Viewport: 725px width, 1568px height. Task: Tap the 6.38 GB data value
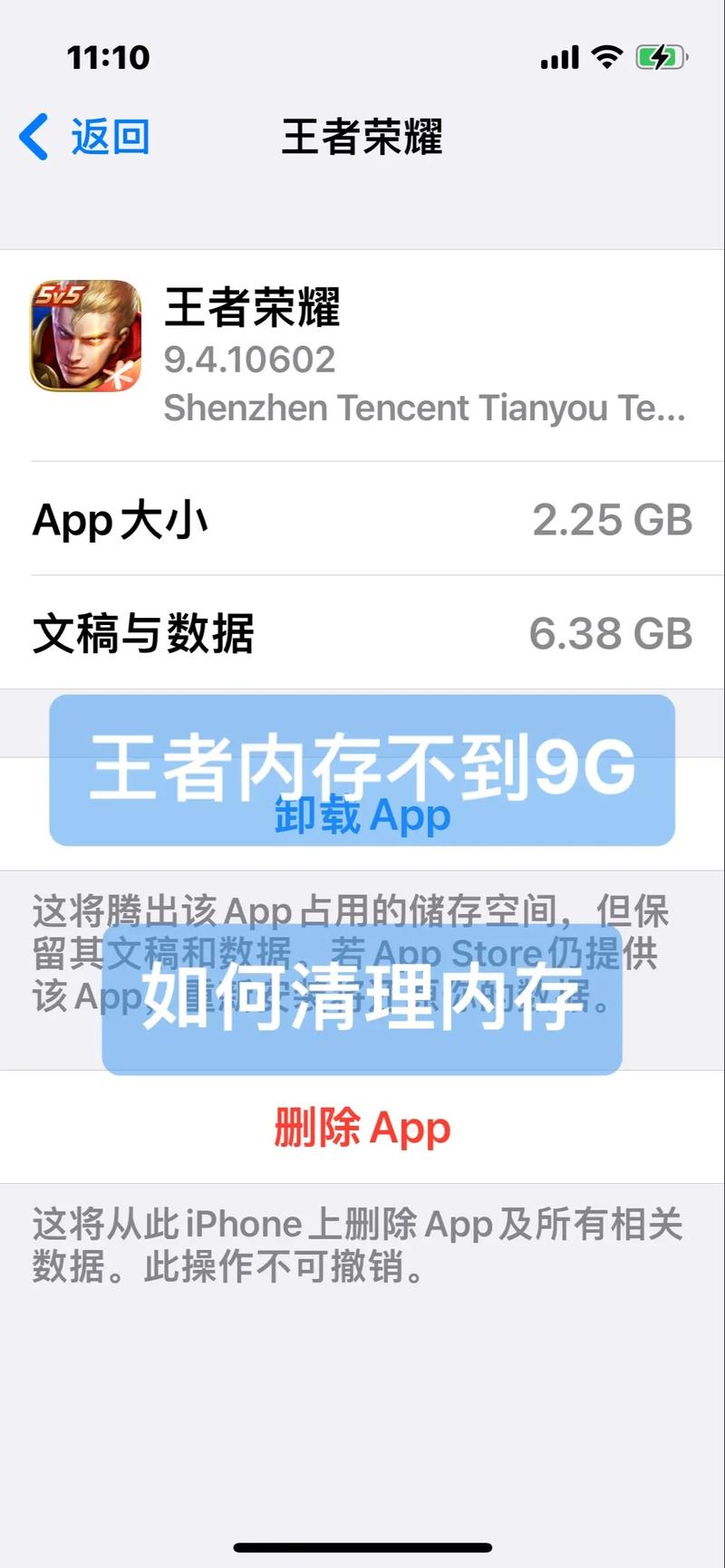click(x=613, y=634)
